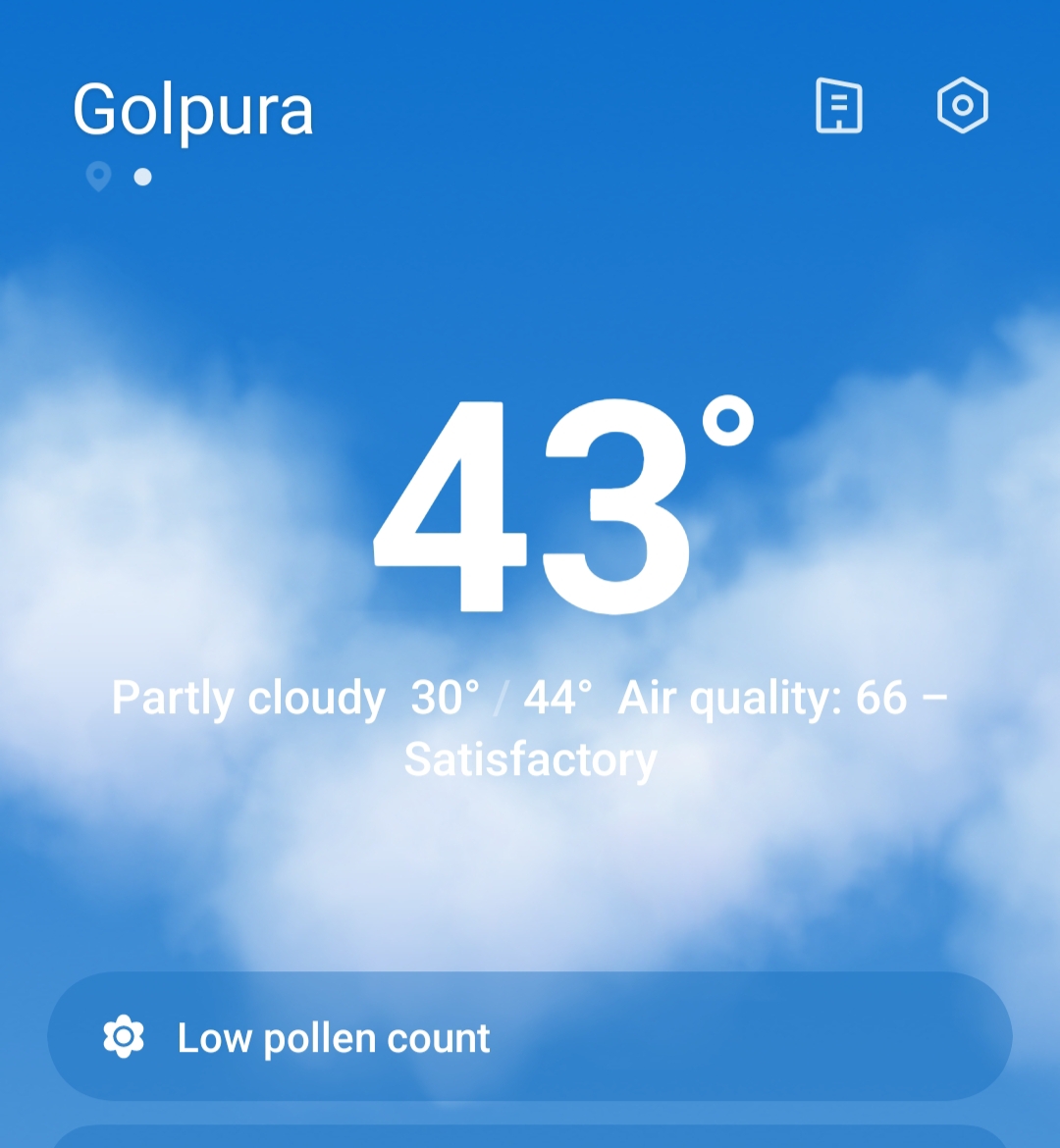Open air quality details
This screenshot has width=1060, height=1148.
coord(781,699)
